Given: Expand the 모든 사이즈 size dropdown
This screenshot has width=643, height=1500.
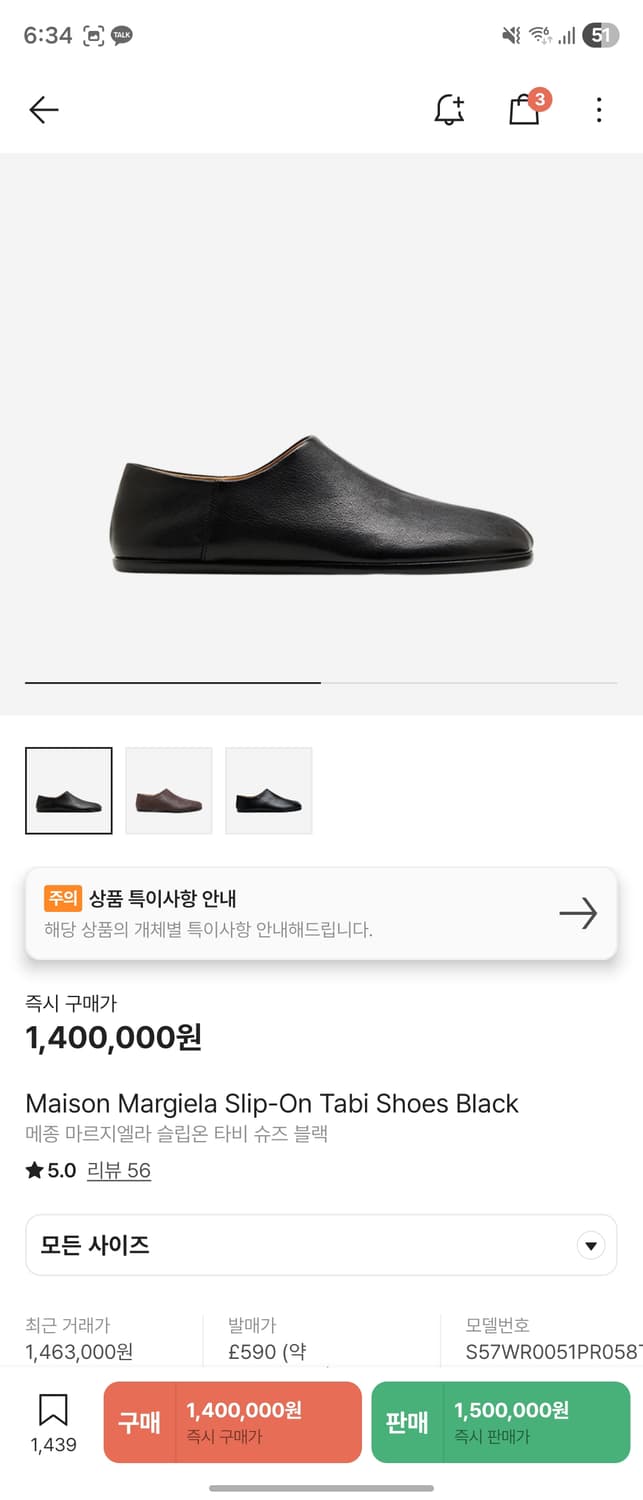Looking at the screenshot, I should [x=321, y=1245].
